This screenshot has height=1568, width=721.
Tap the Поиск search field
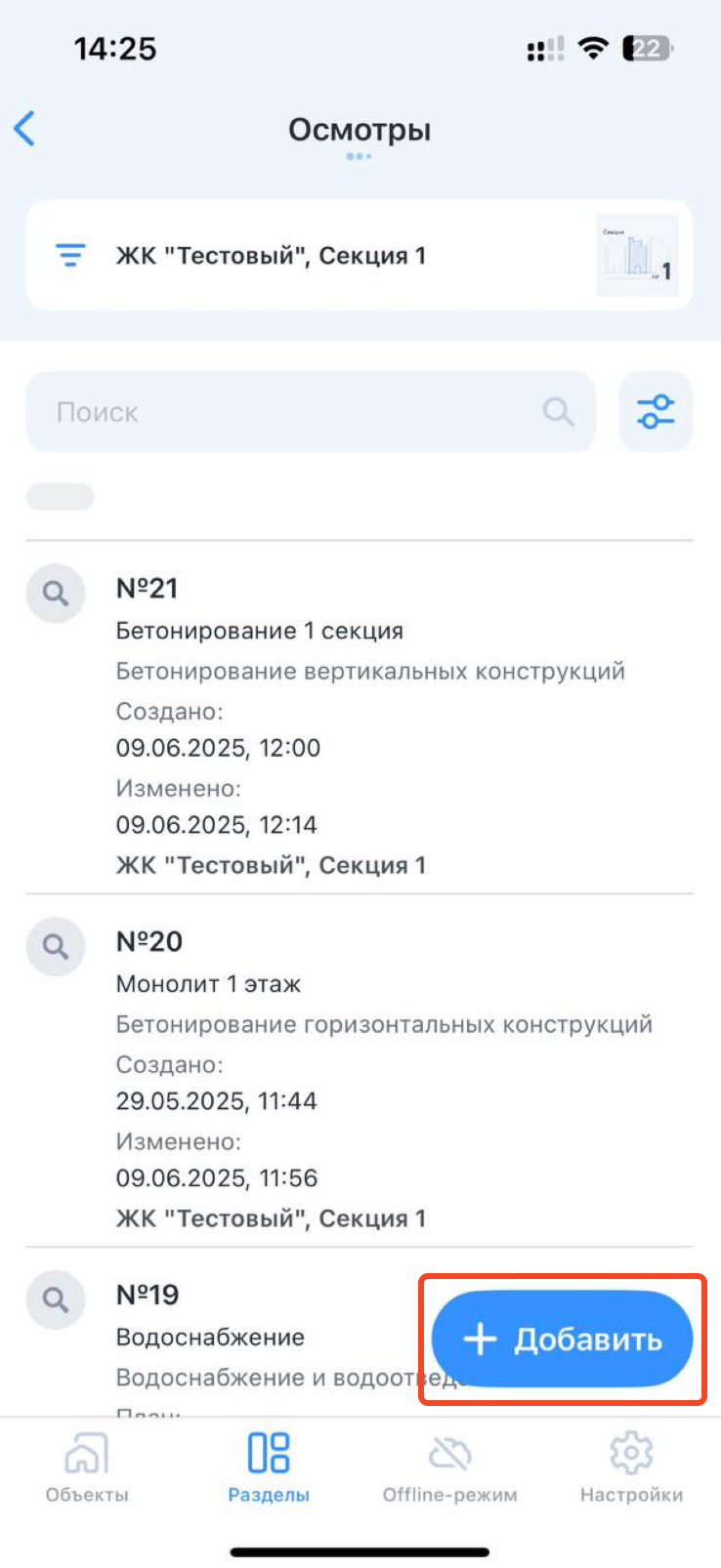tap(293, 412)
